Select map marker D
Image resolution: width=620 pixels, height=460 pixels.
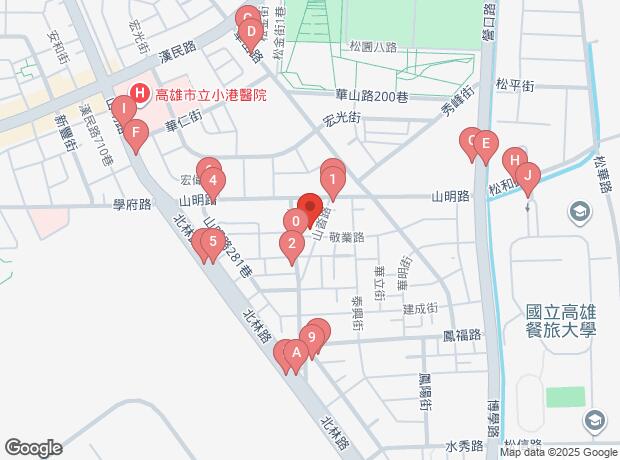pyautogui.click(x=250, y=32)
